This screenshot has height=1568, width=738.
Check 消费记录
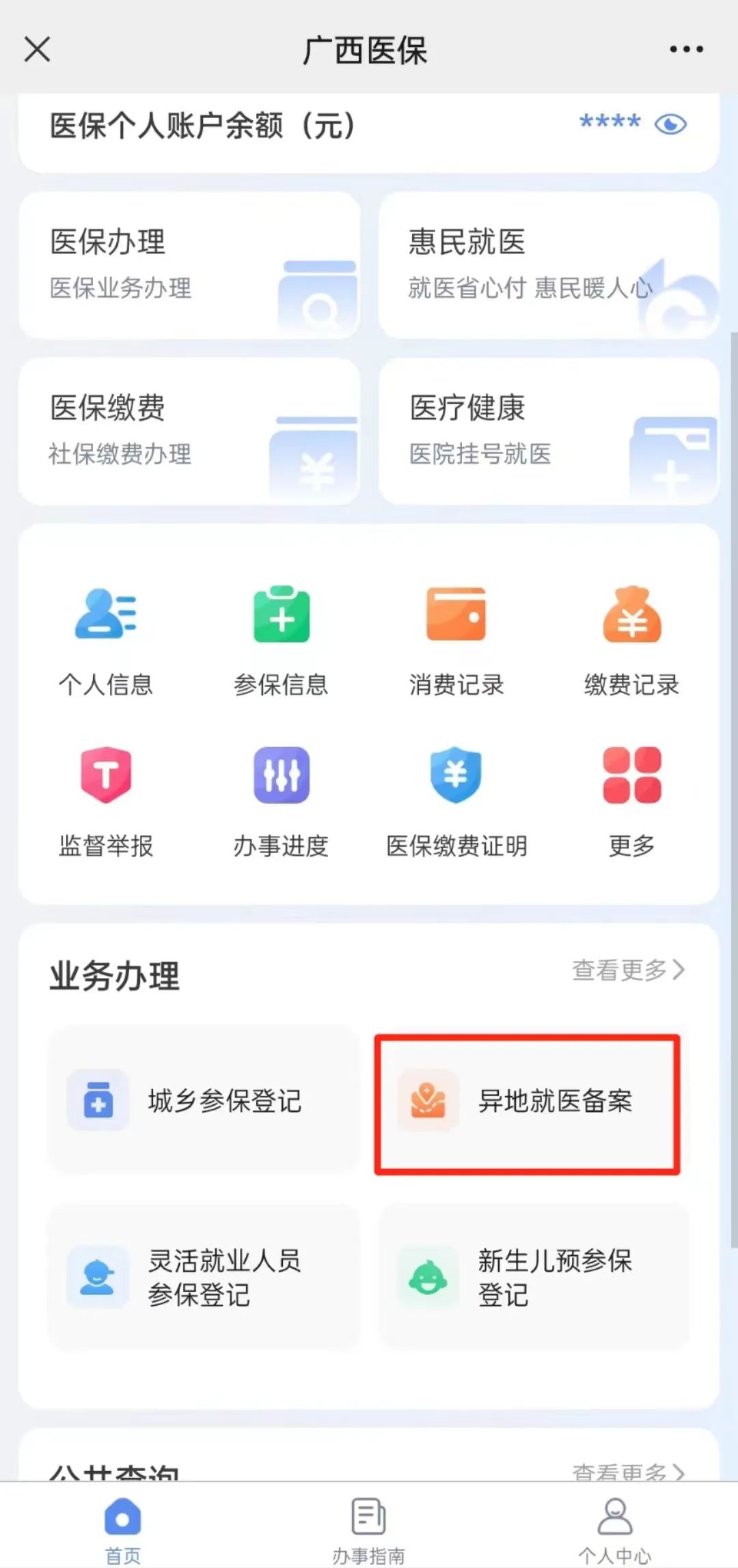pos(456,641)
